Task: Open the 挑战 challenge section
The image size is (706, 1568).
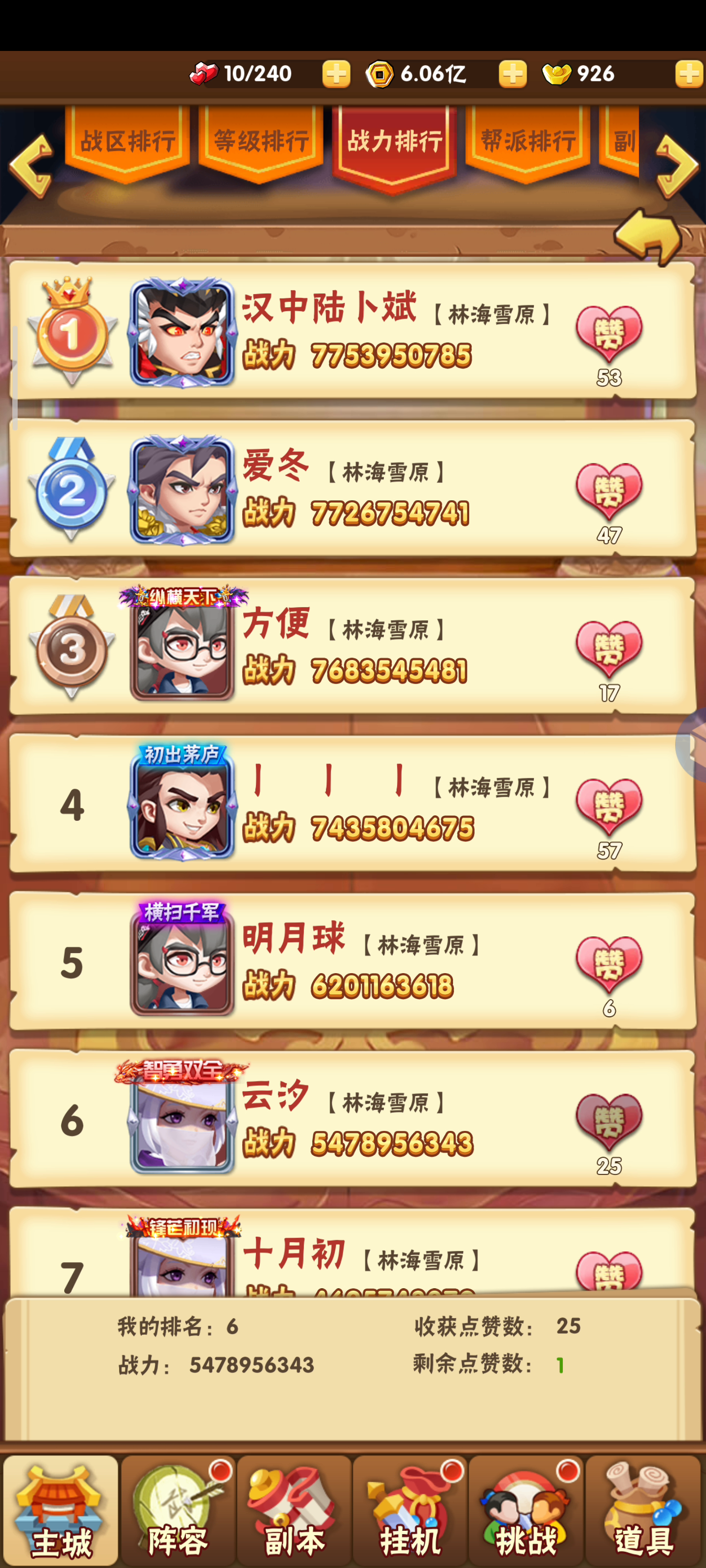Action: point(526,1510)
